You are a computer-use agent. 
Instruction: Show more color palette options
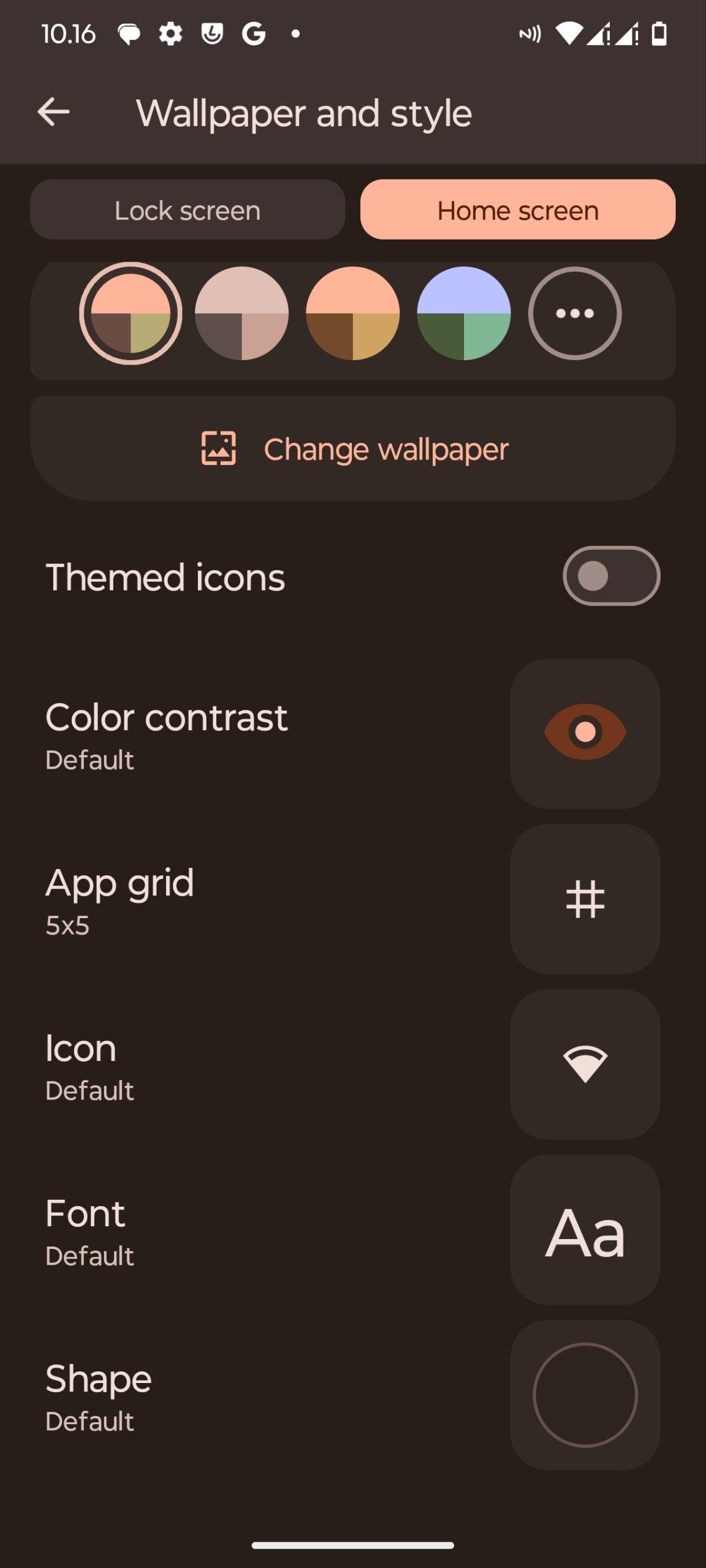pos(575,313)
